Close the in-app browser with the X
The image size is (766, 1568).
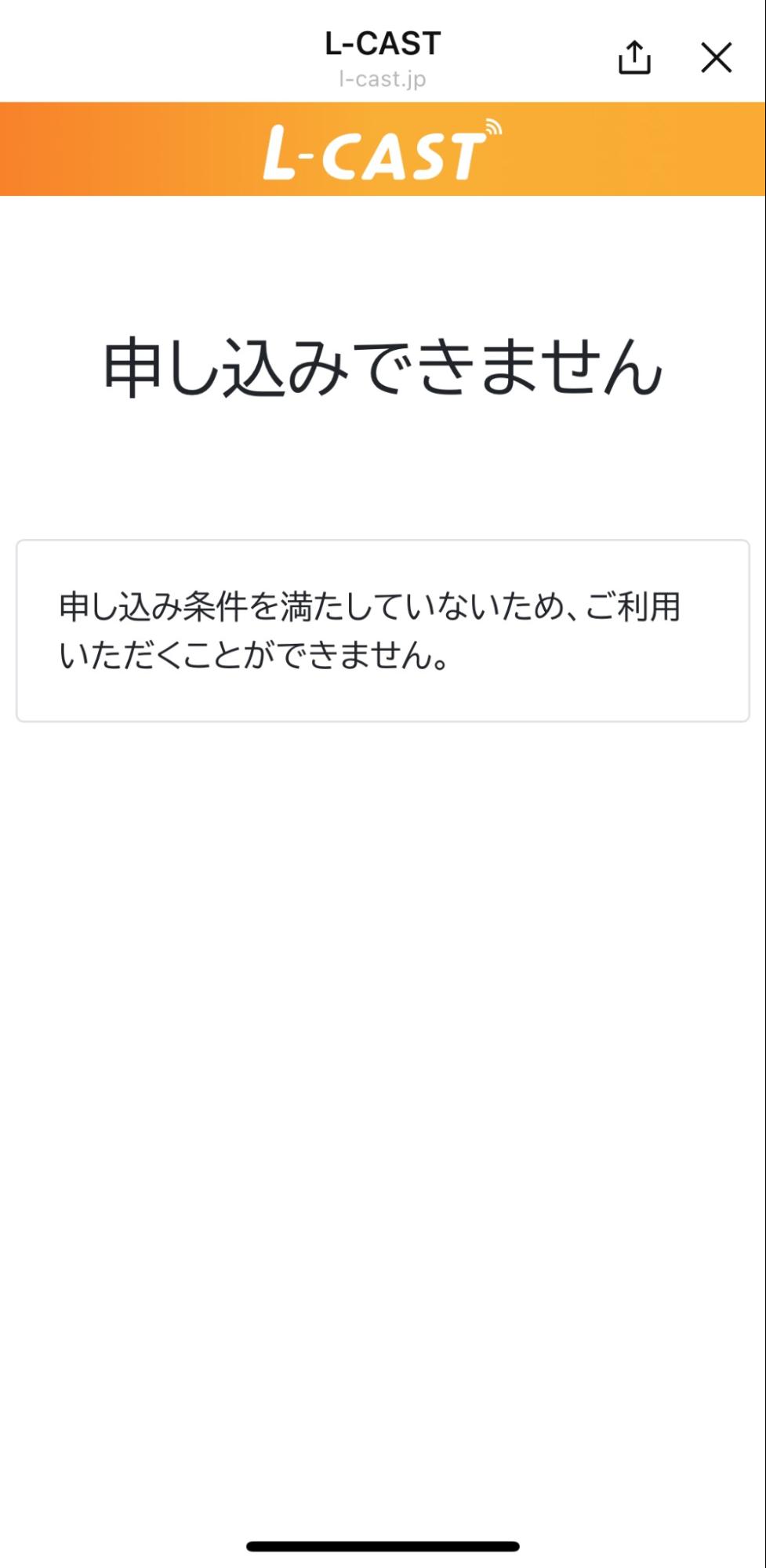(714, 58)
